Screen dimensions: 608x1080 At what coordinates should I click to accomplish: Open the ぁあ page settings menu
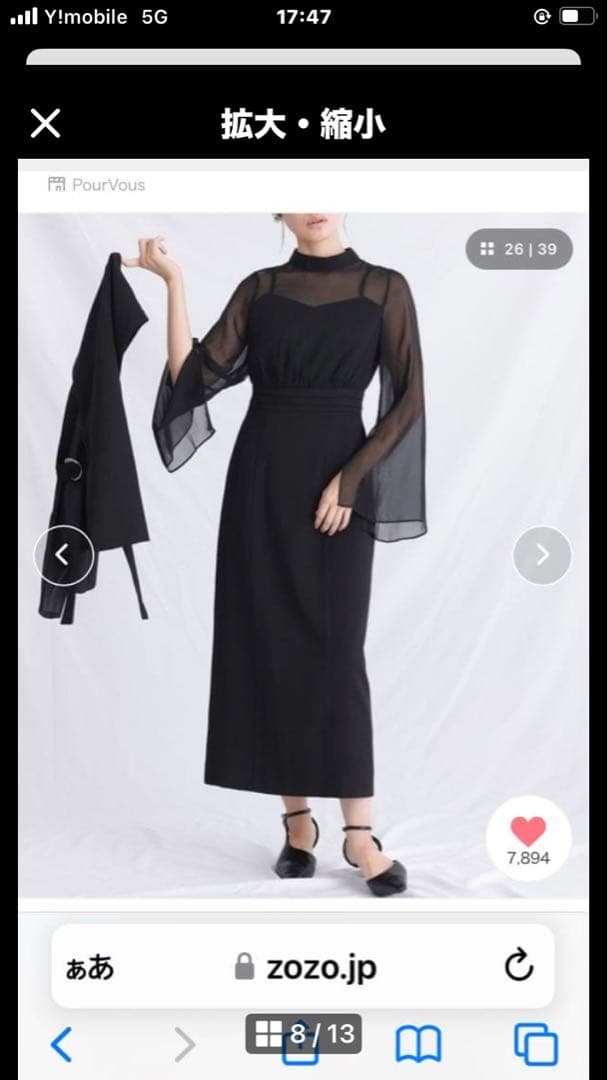click(x=90, y=967)
